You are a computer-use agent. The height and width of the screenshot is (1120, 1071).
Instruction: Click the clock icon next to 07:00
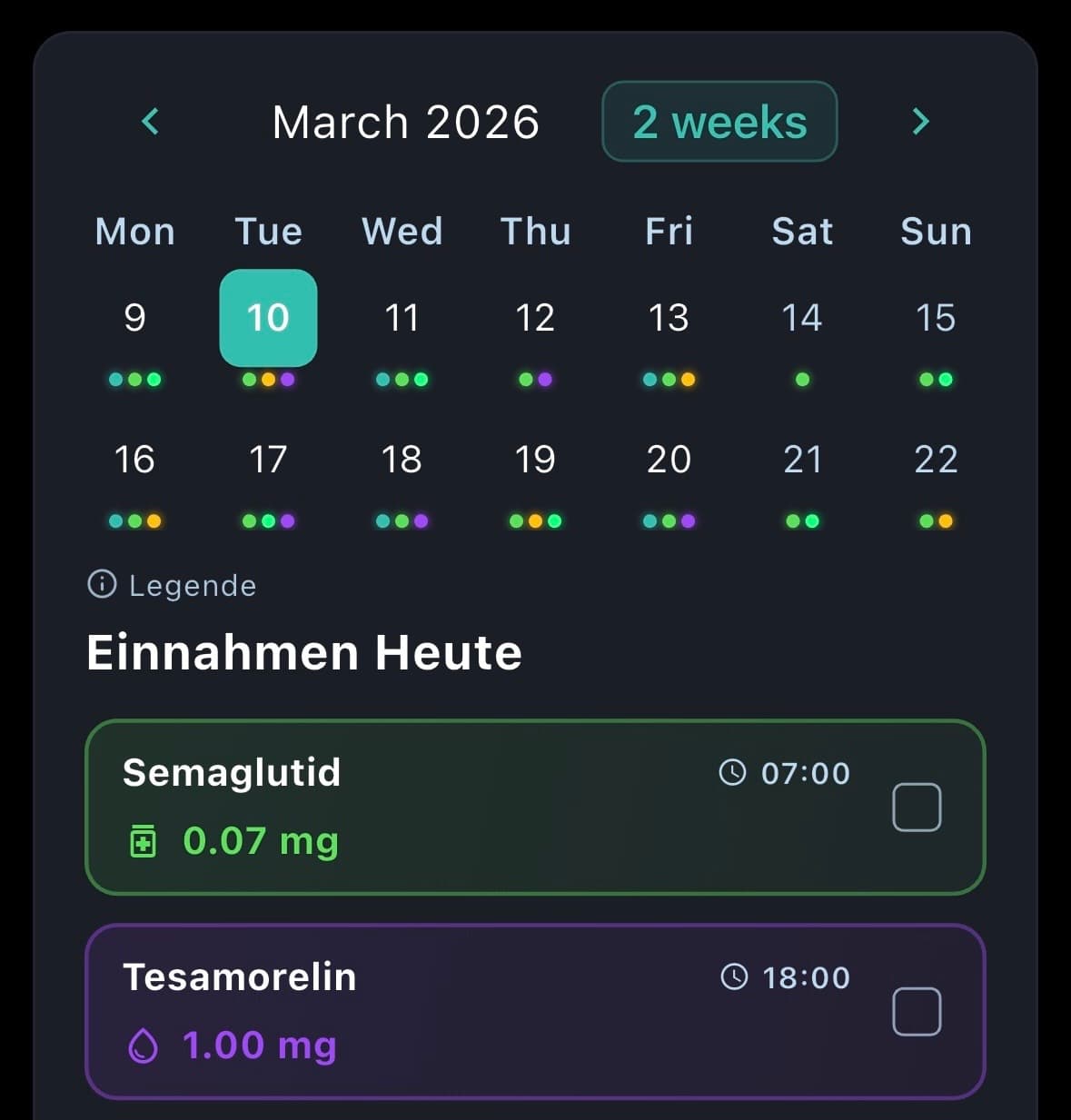tap(732, 773)
